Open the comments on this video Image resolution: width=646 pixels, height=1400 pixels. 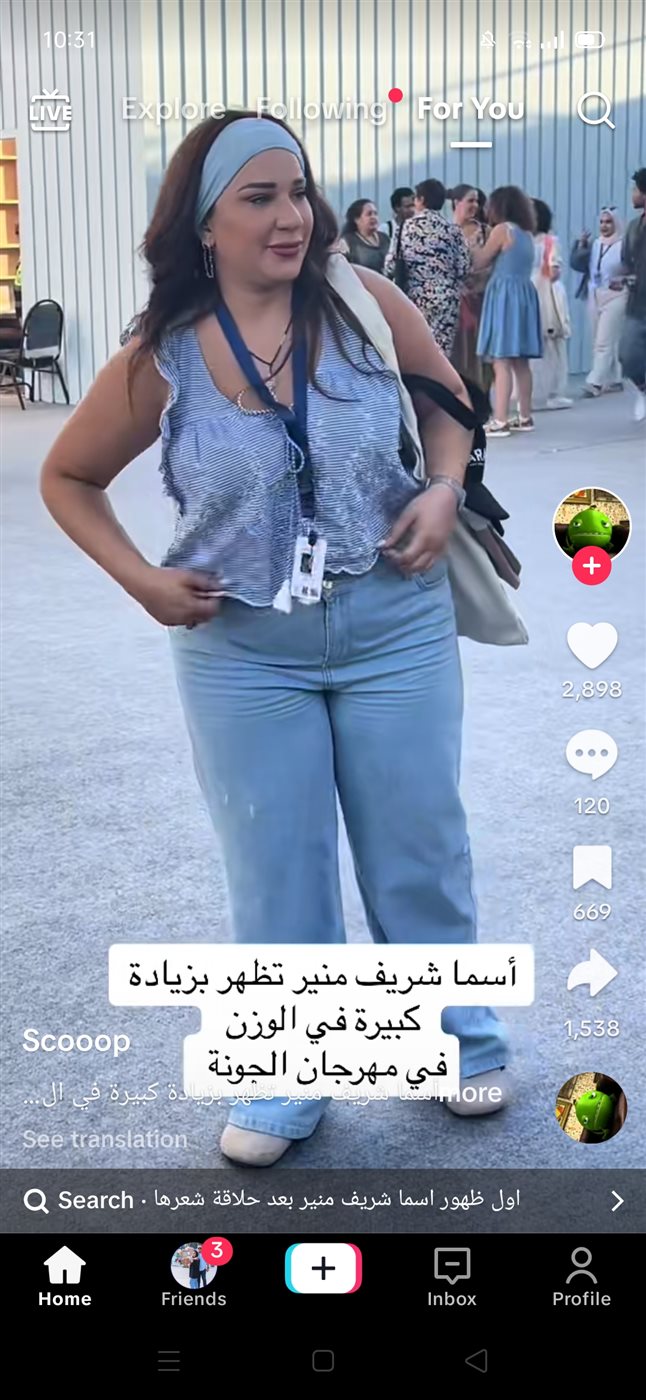(x=591, y=755)
